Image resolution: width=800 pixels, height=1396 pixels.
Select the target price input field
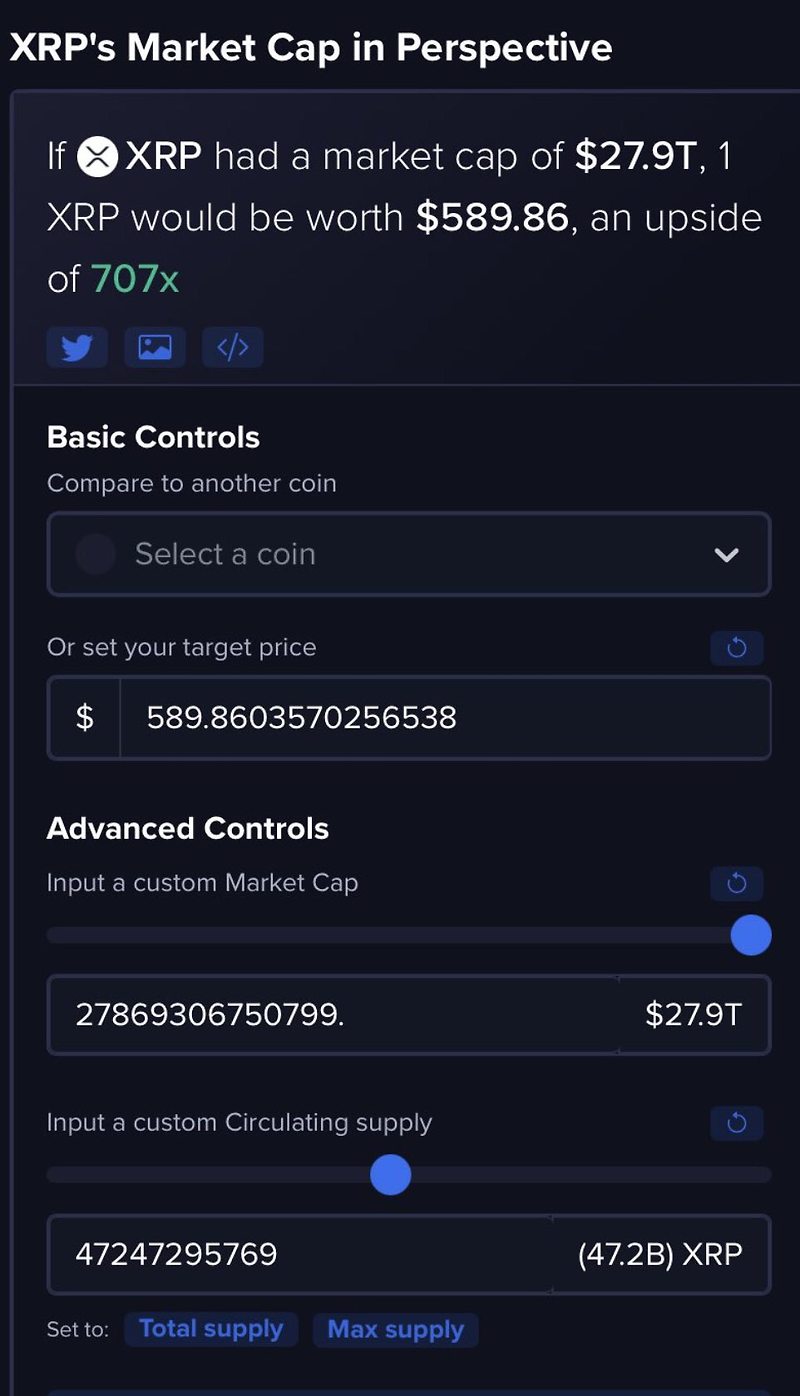400,718
